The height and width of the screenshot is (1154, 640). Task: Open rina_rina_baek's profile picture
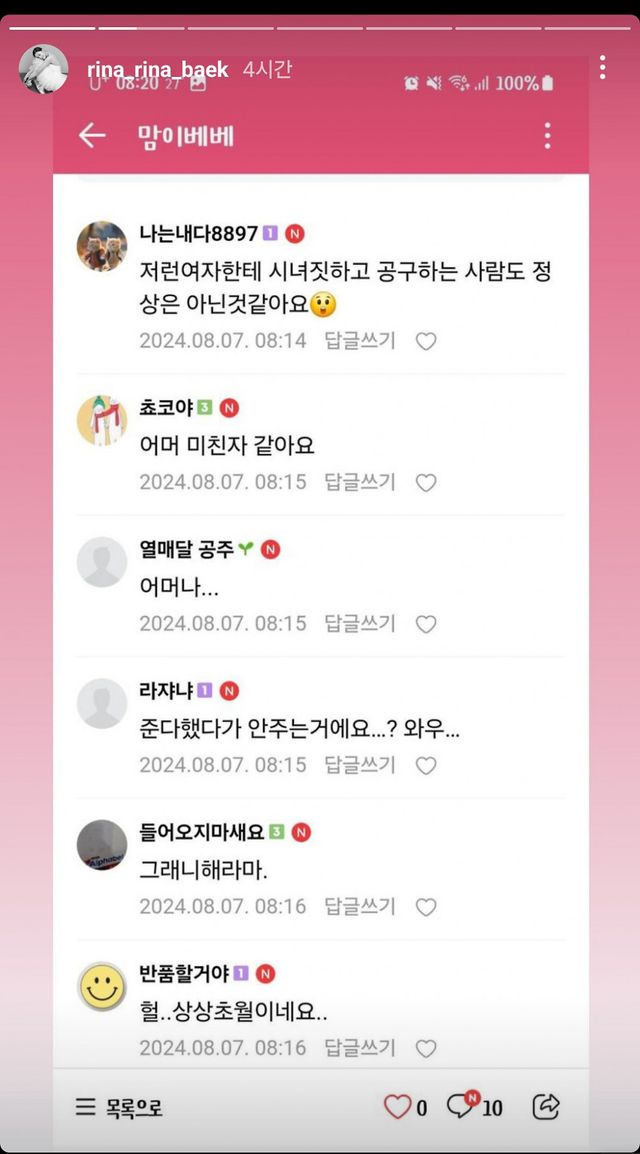44,69
